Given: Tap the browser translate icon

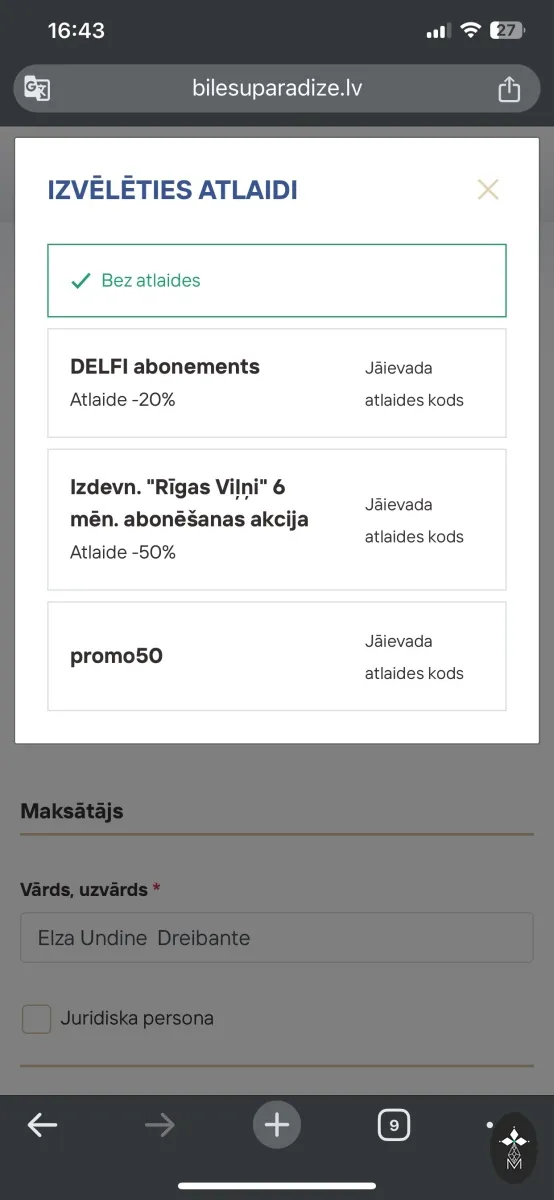Looking at the screenshot, I should coord(37,88).
